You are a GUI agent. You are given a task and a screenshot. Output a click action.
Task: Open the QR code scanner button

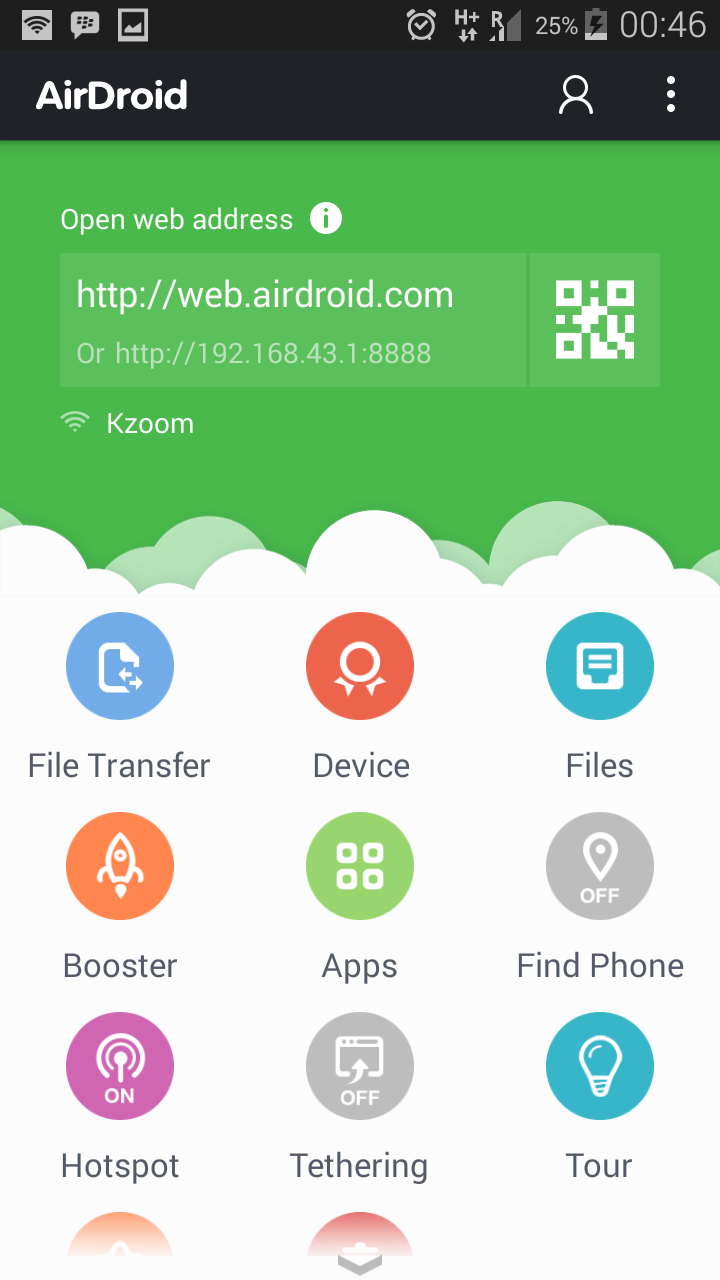[594, 320]
